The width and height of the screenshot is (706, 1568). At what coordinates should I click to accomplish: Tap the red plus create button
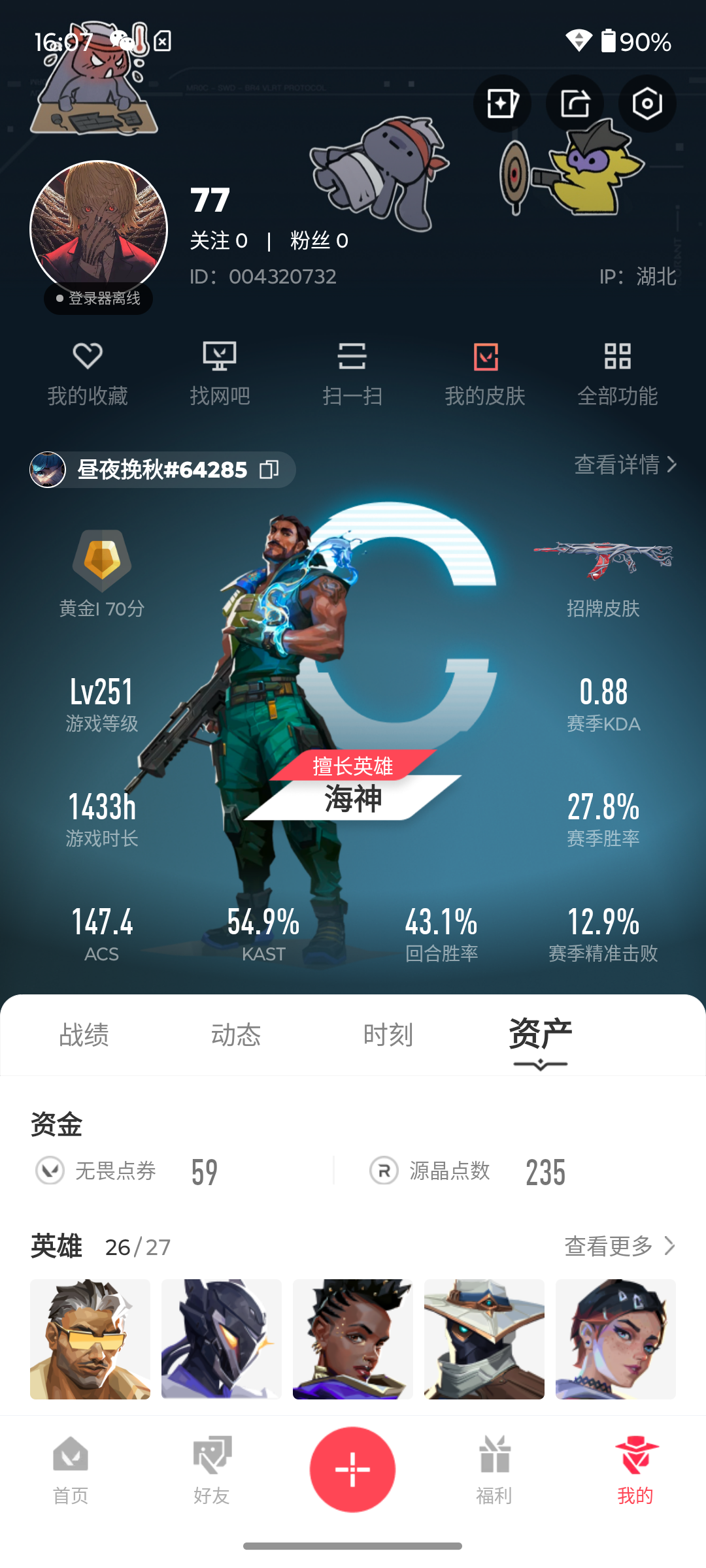coord(352,1469)
